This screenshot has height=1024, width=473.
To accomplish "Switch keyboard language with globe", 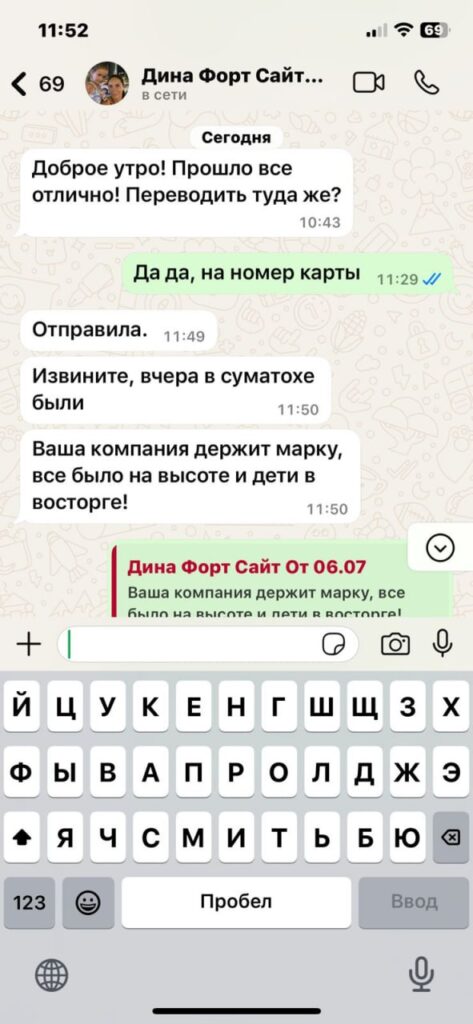I will [51, 976].
